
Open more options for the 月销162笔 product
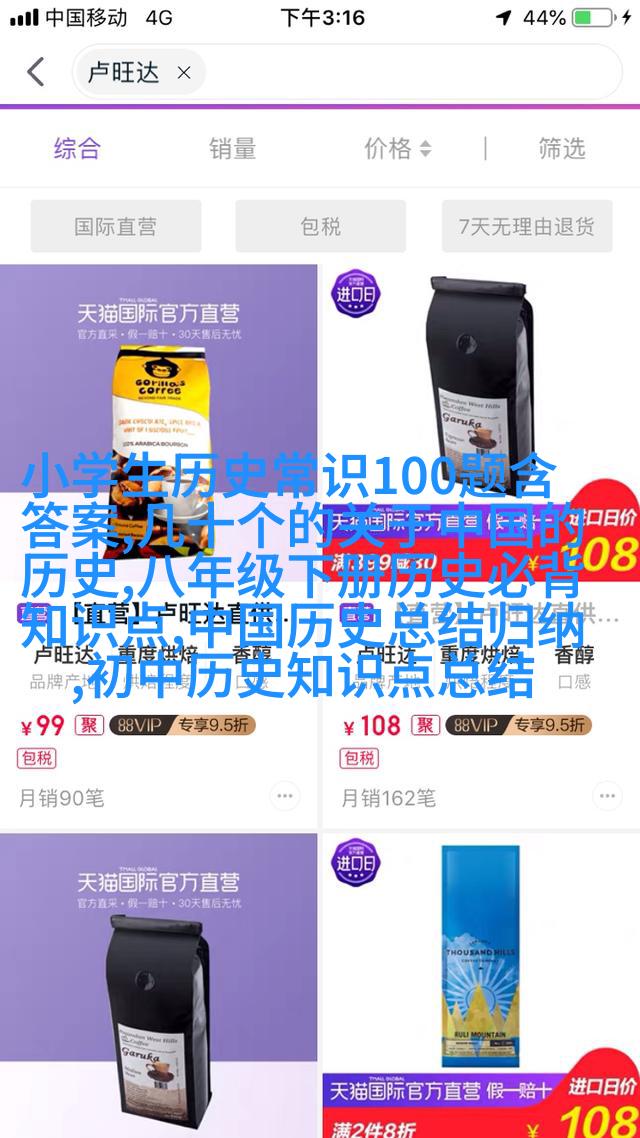[607, 796]
